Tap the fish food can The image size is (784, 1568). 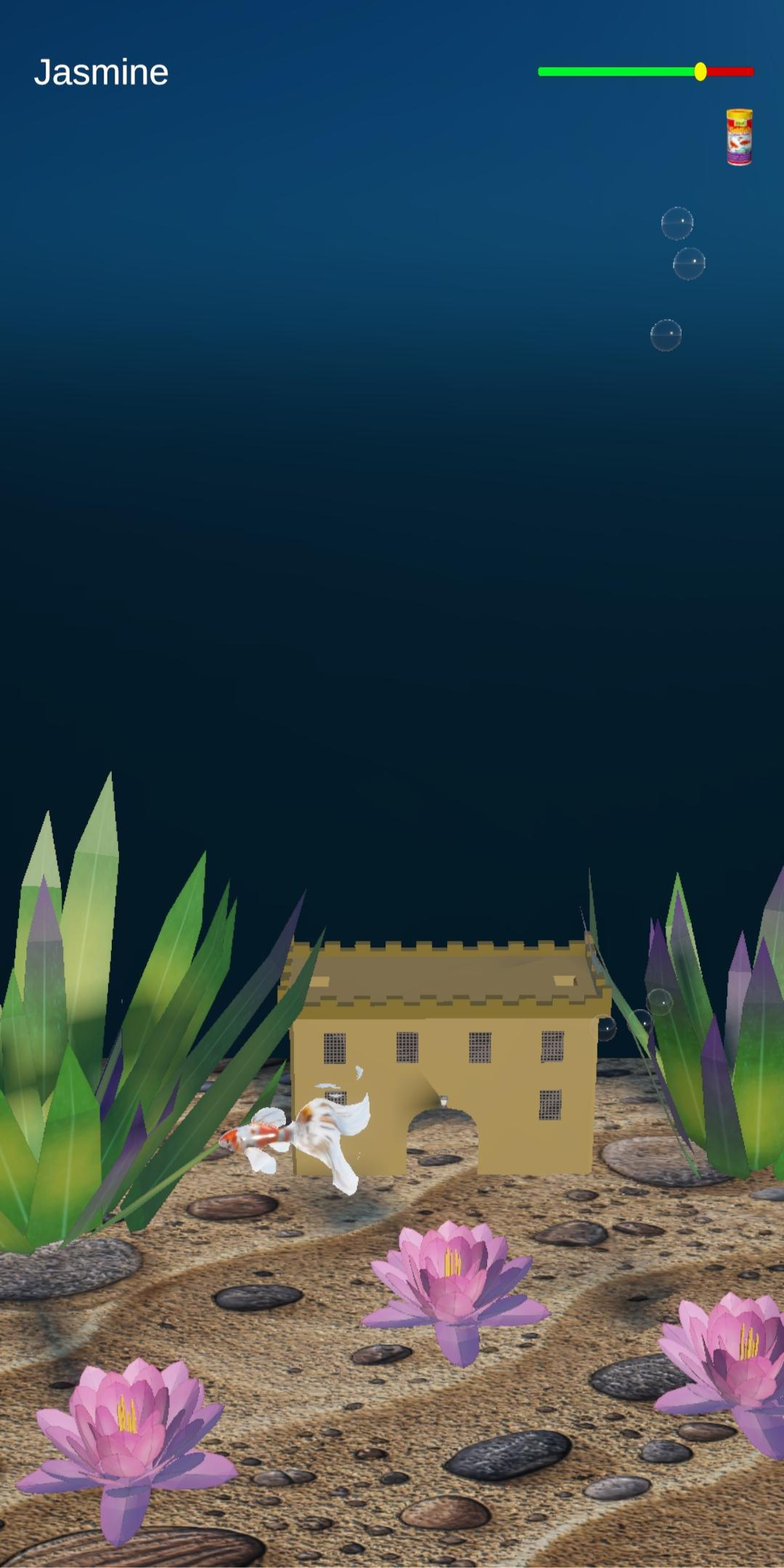click(739, 137)
